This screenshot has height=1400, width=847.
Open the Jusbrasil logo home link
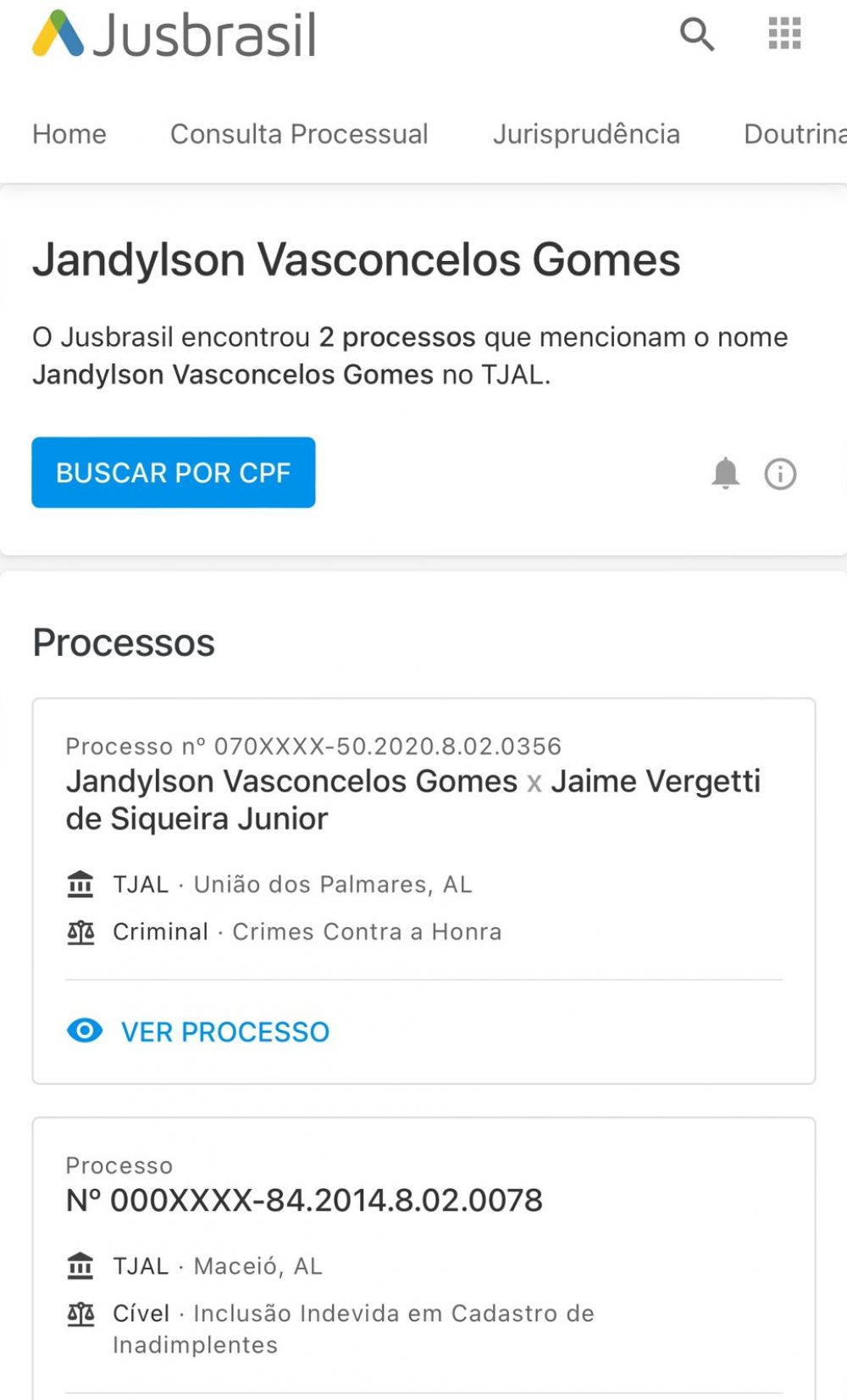coord(174,35)
